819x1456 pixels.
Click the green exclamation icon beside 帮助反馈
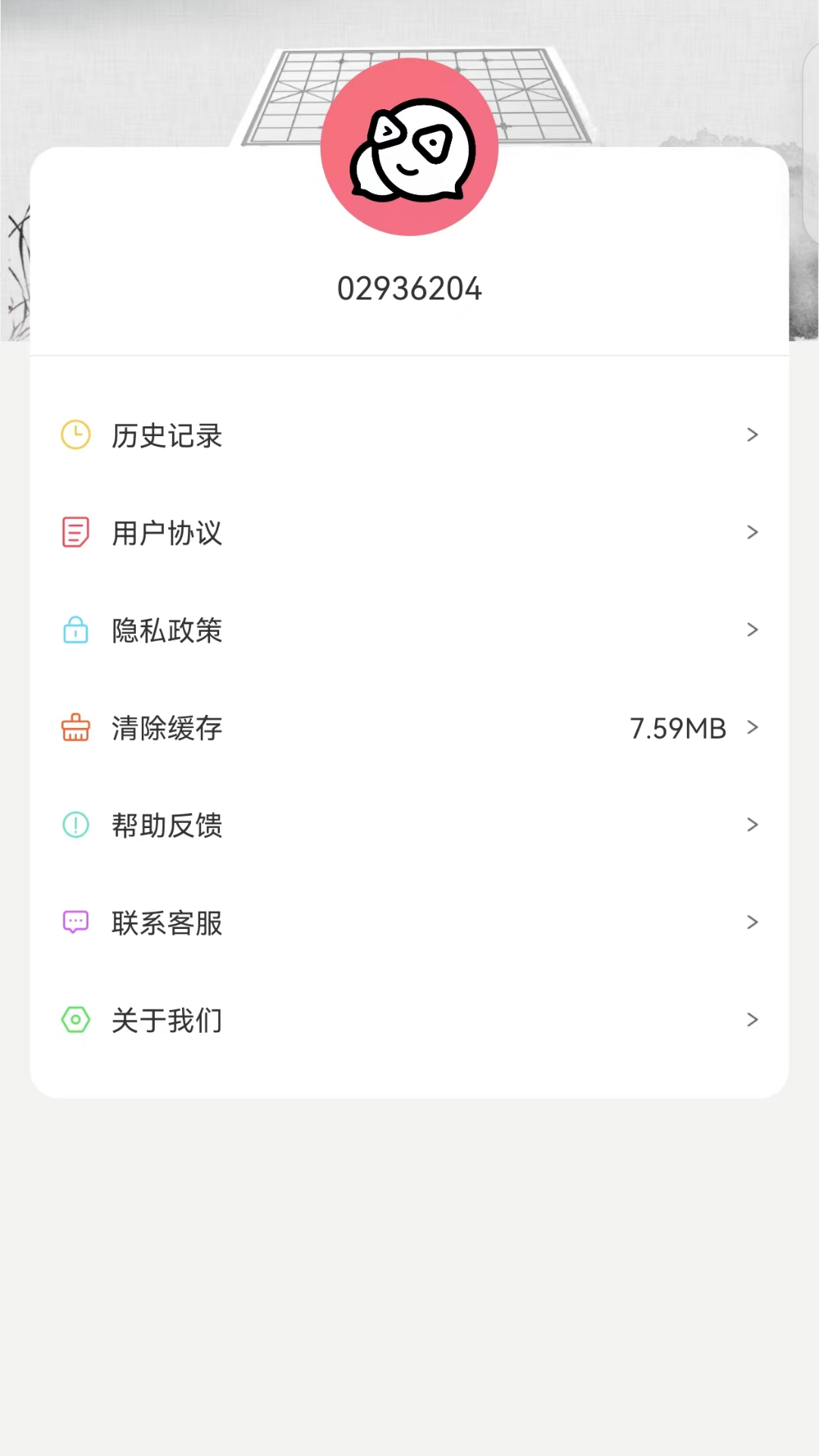[x=74, y=826]
